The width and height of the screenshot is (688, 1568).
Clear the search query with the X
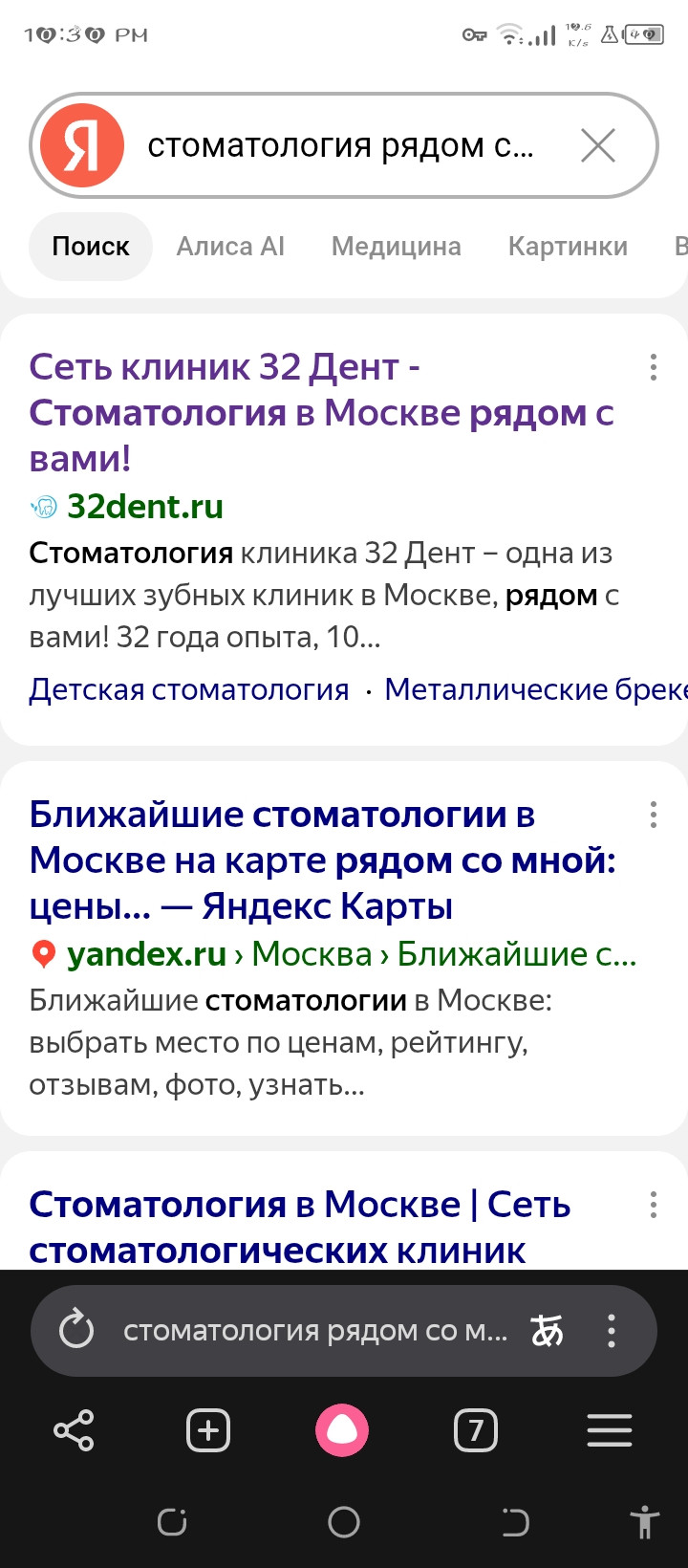pyautogui.click(x=598, y=146)
